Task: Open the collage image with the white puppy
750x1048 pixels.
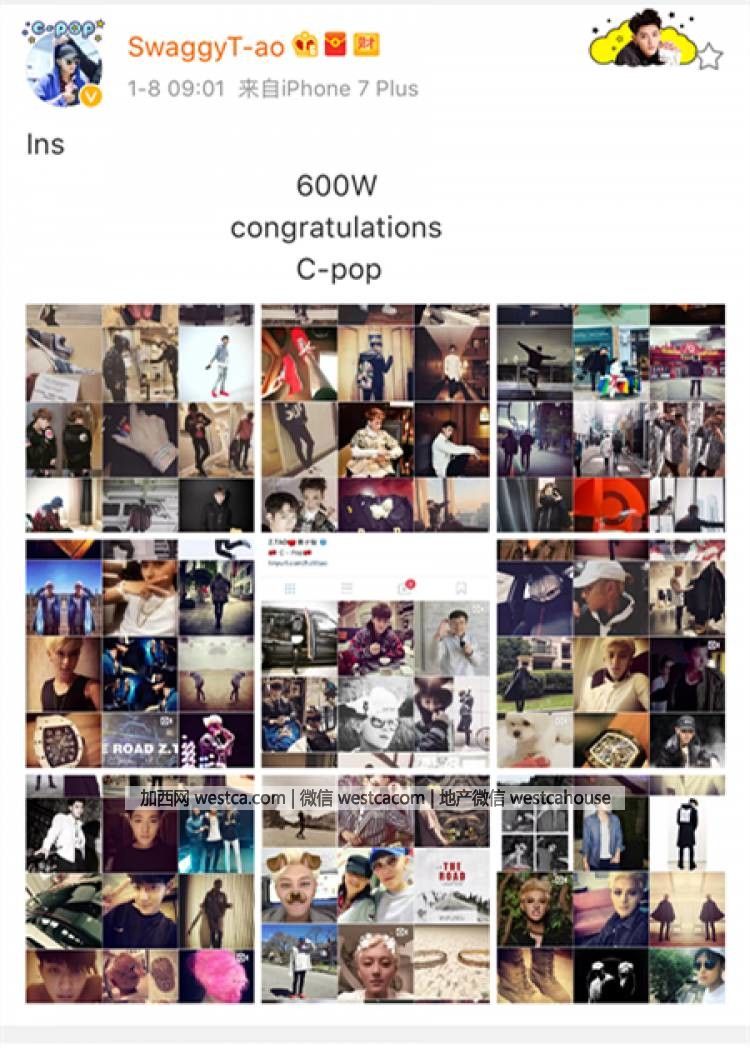Action: [611, 654]
